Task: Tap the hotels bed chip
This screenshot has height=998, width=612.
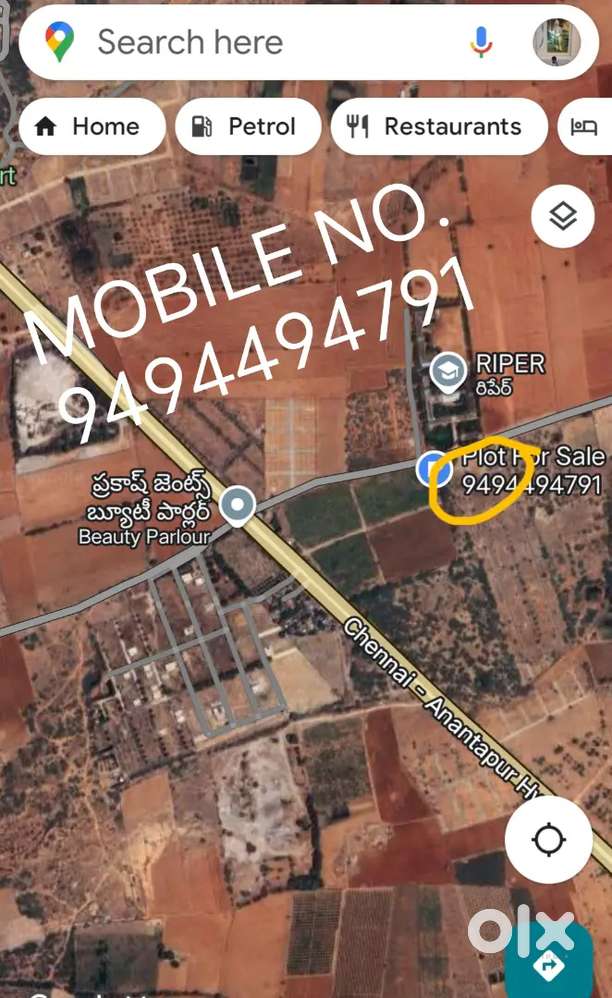Action: click(585, 127)
